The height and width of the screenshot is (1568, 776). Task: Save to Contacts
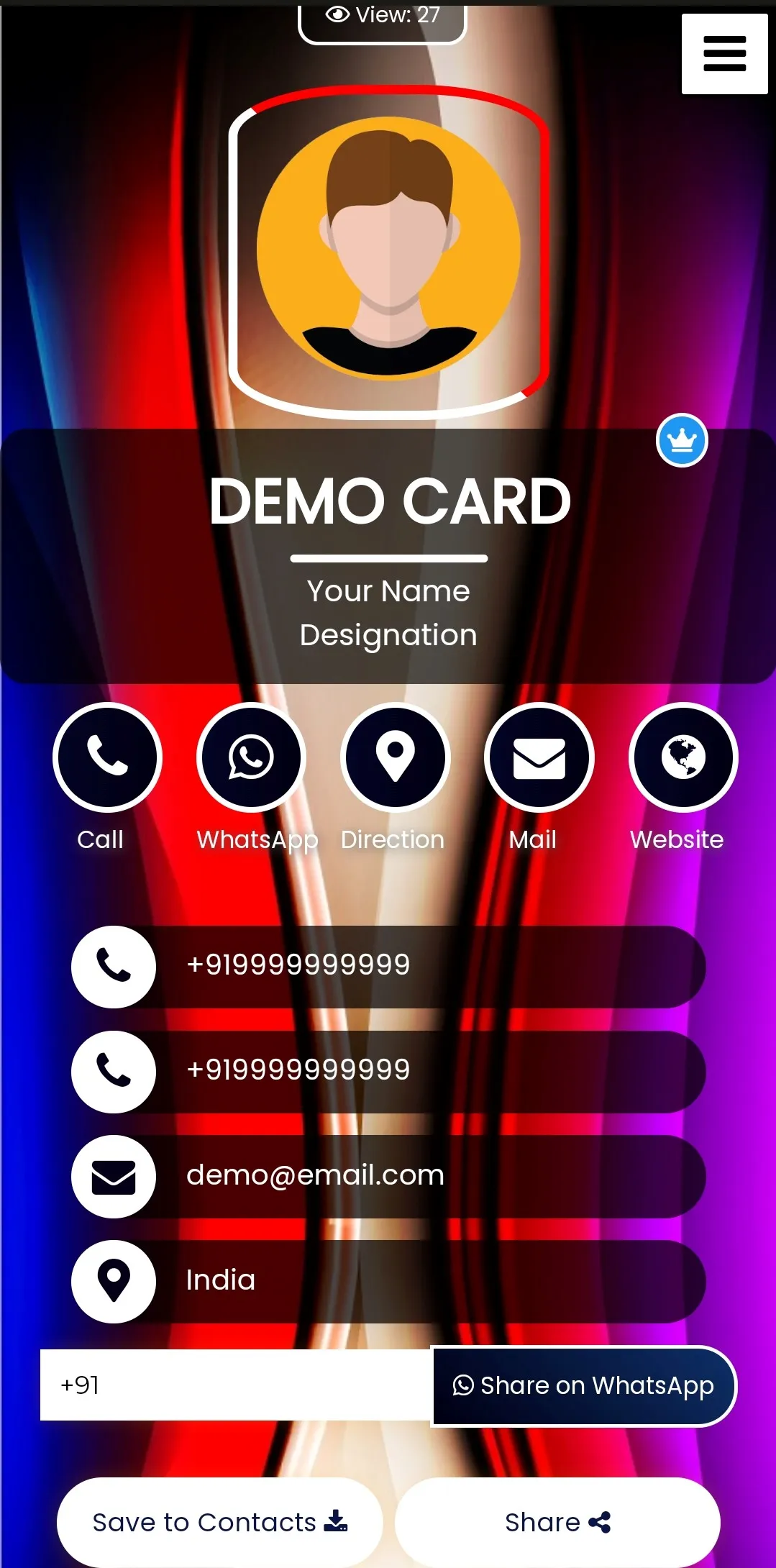[x=219, y=1522]
